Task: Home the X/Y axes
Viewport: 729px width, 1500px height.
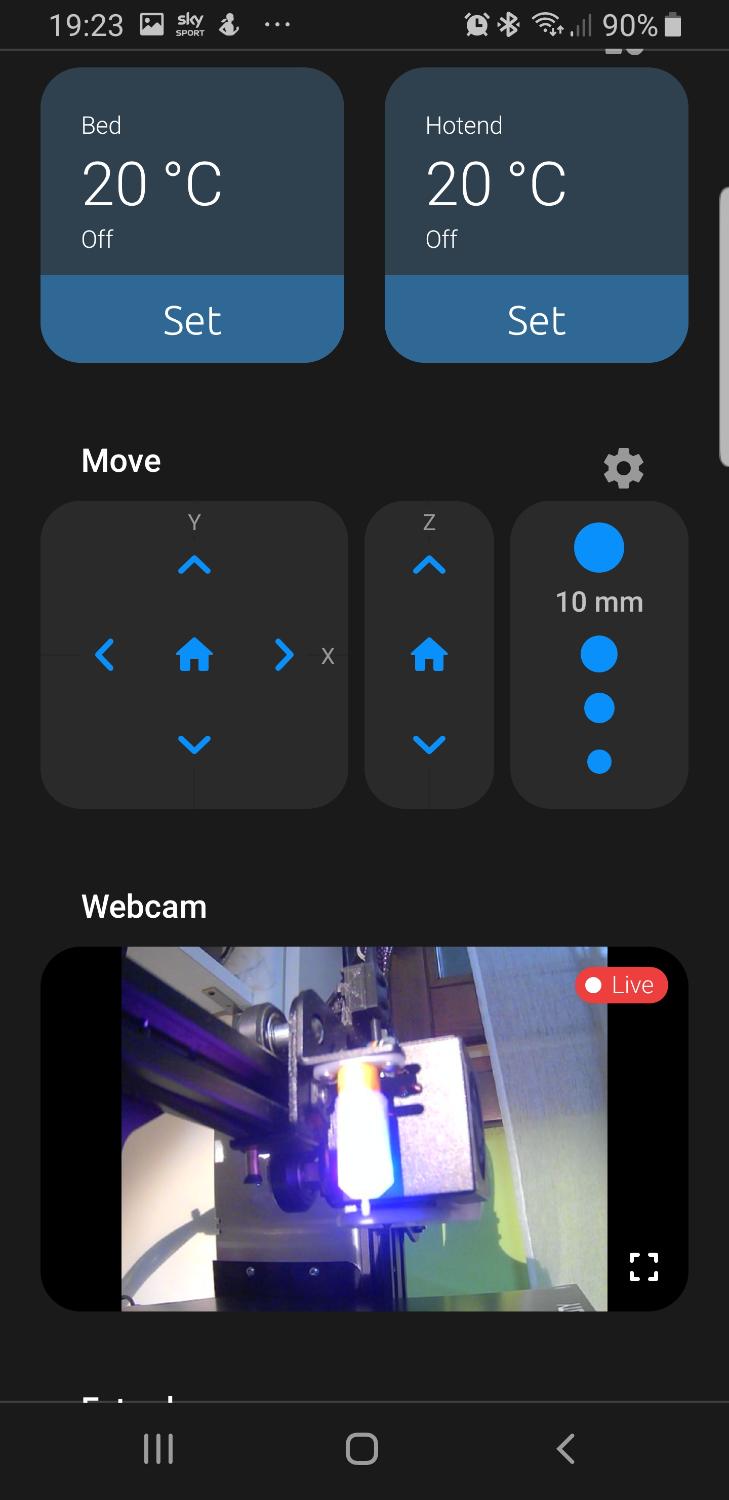Action: (194, 656)
